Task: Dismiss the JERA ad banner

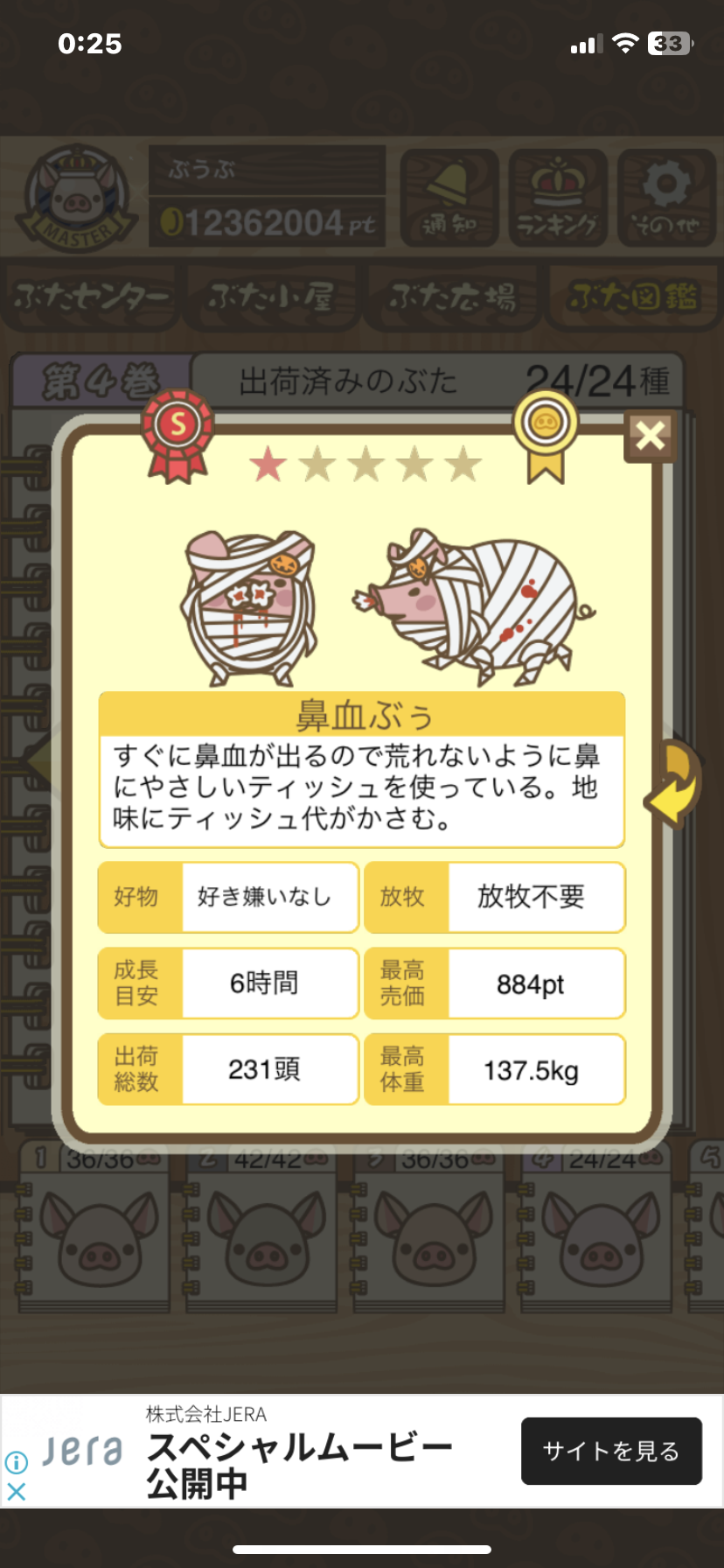Action: click(x=16, y=1492)
